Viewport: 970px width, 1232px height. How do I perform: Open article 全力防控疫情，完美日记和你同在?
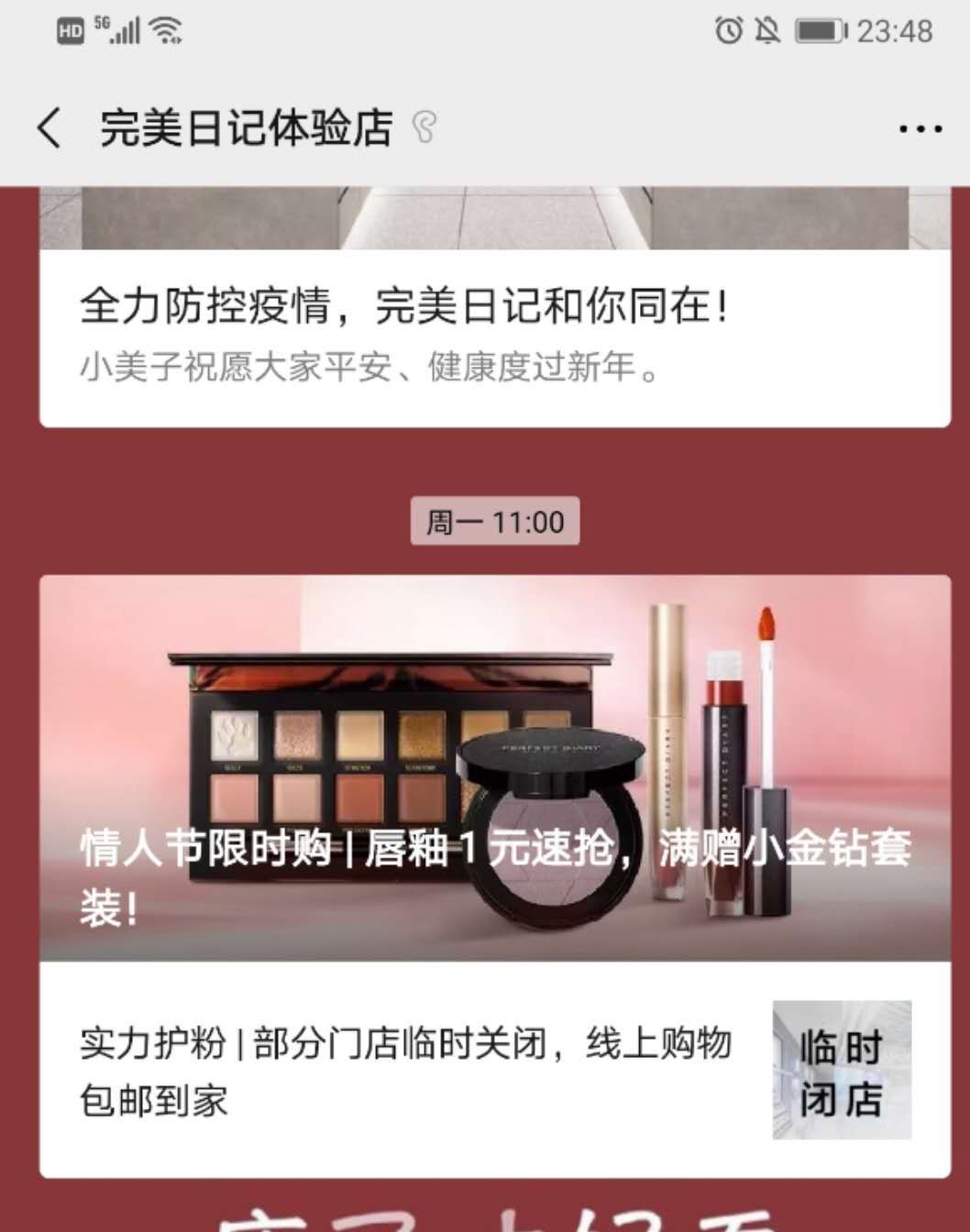coord(403,307)
